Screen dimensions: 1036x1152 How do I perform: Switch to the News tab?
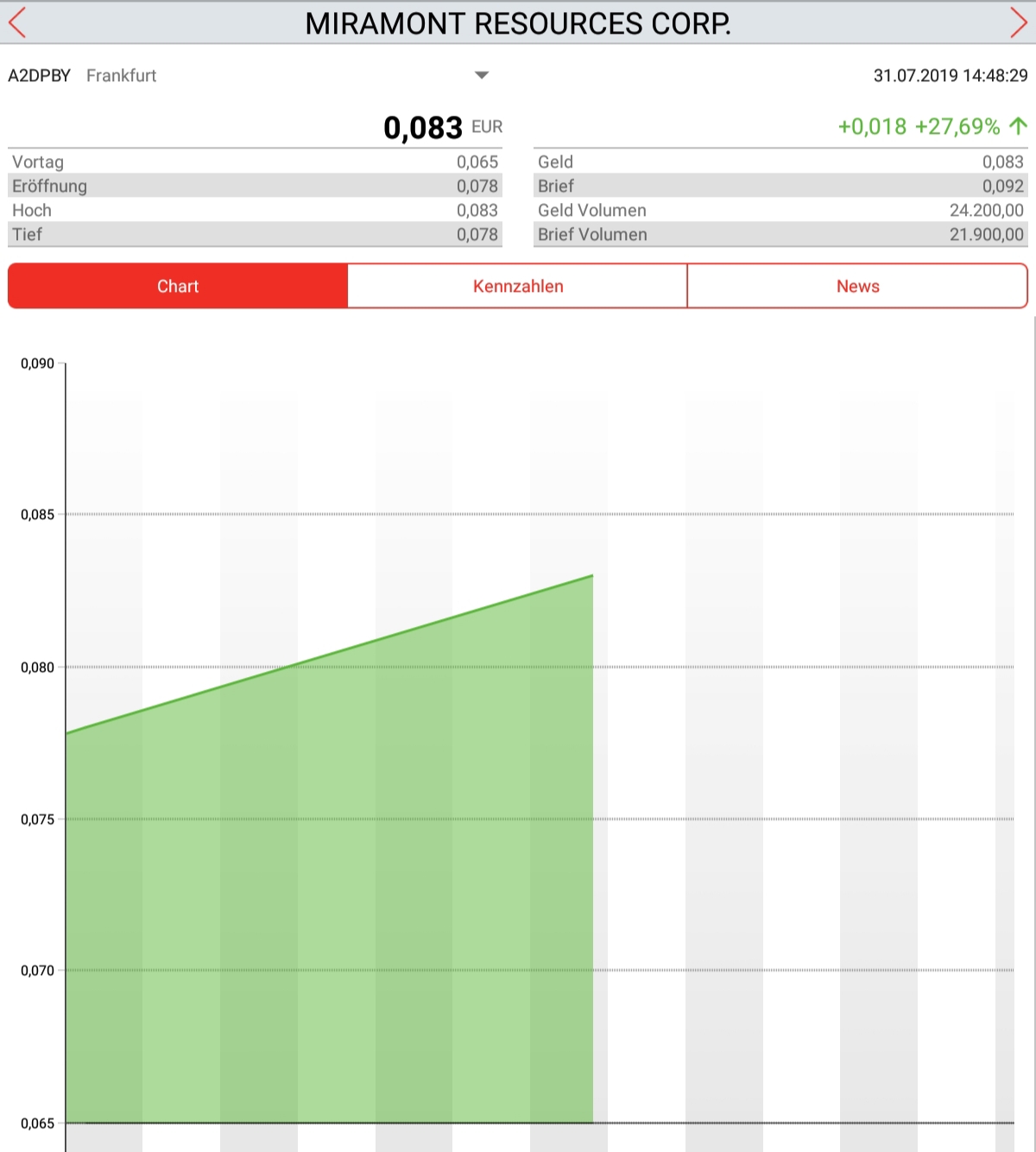[857, 287]
